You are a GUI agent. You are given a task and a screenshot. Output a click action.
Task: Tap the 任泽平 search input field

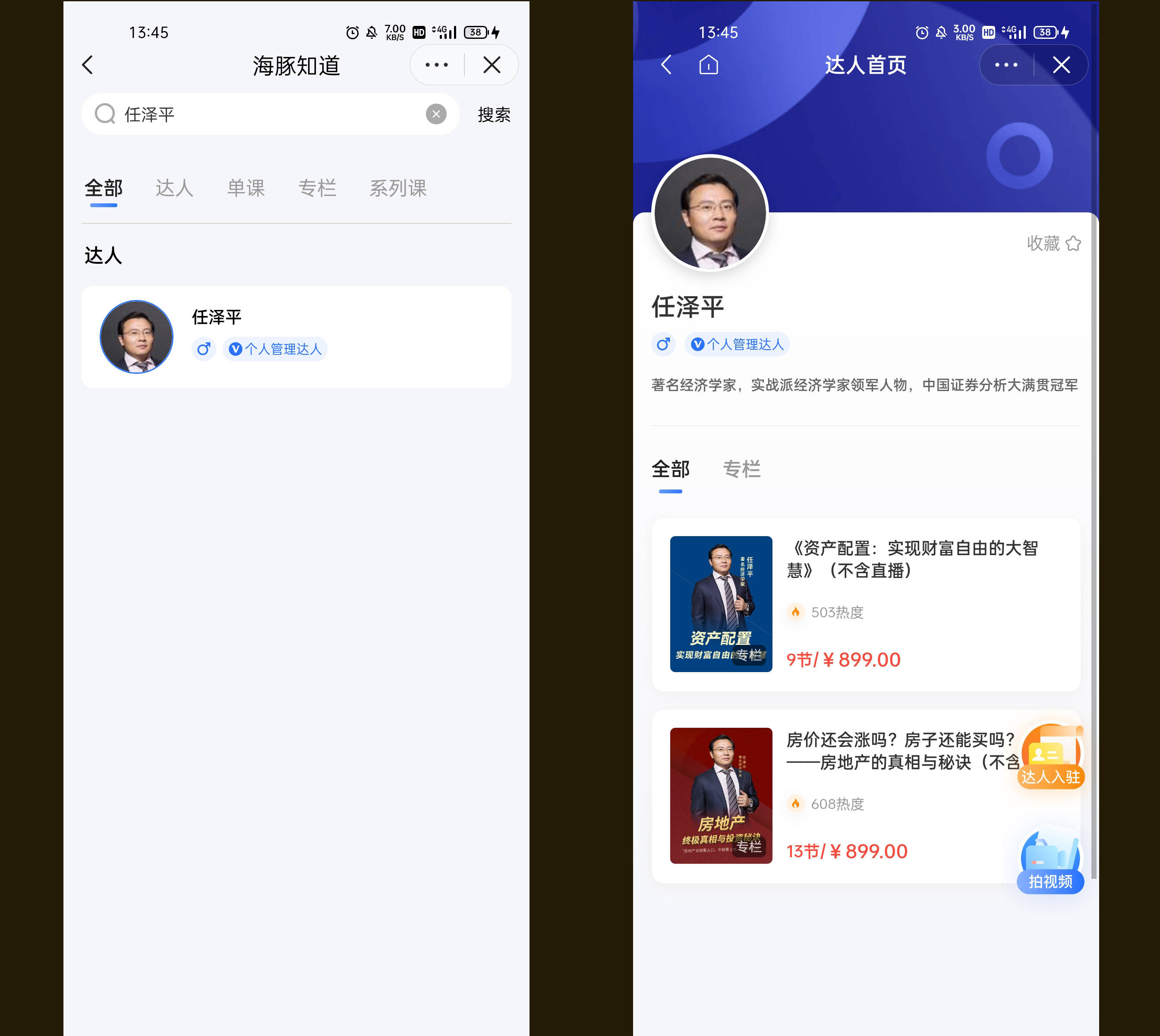[x=268, y=114]
